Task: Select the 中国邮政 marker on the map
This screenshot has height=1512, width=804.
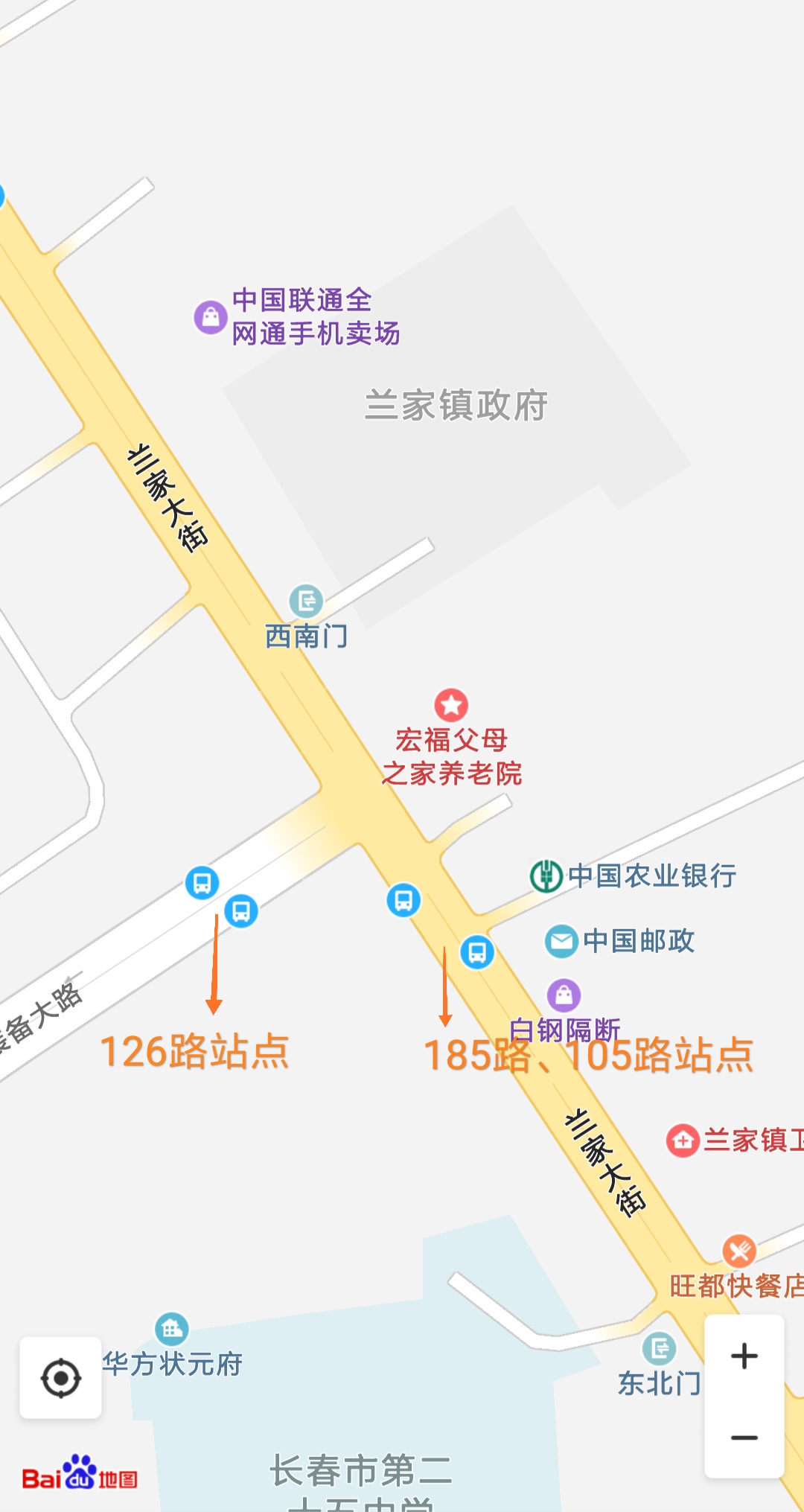Action: coord(562,941)
